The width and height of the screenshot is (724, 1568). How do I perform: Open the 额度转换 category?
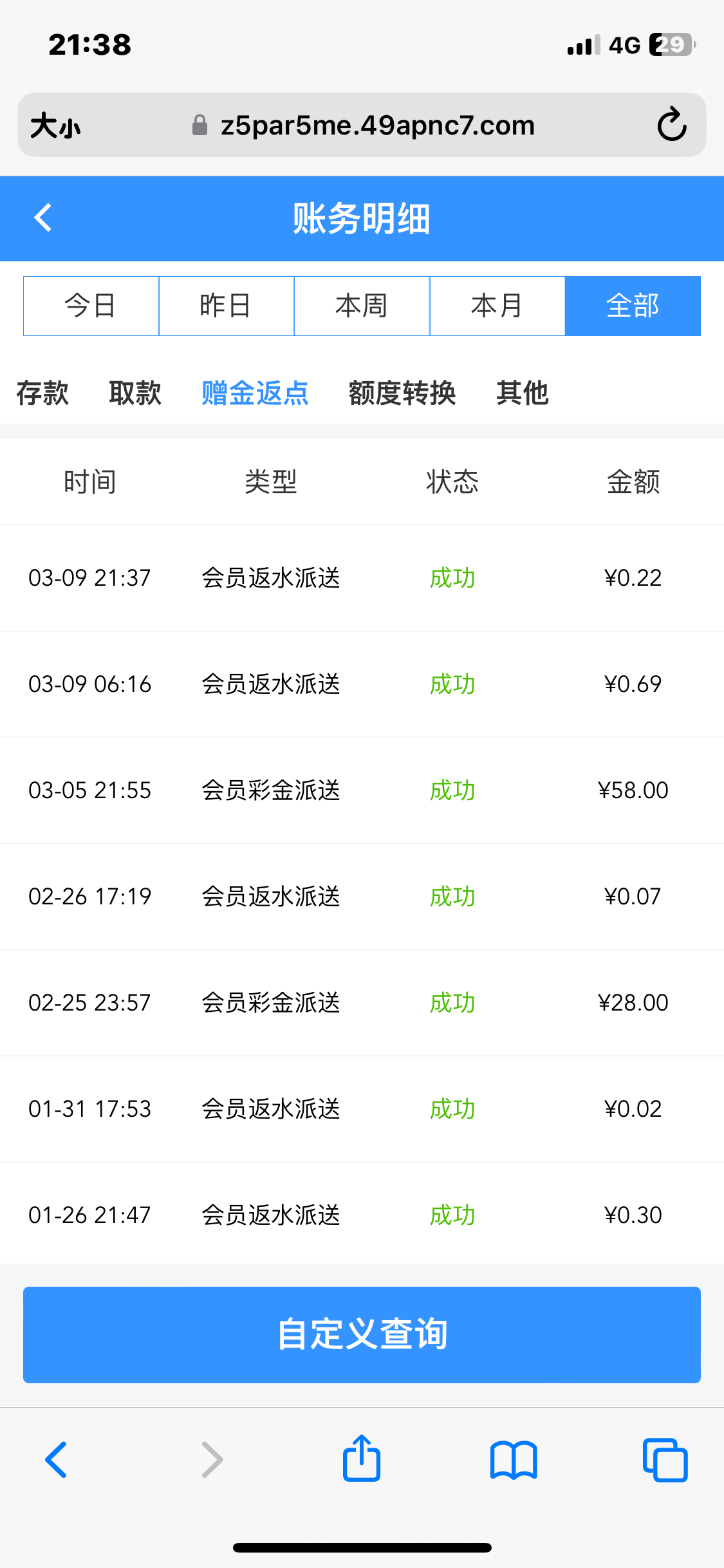pyautogui.click(x=402, y=393)
